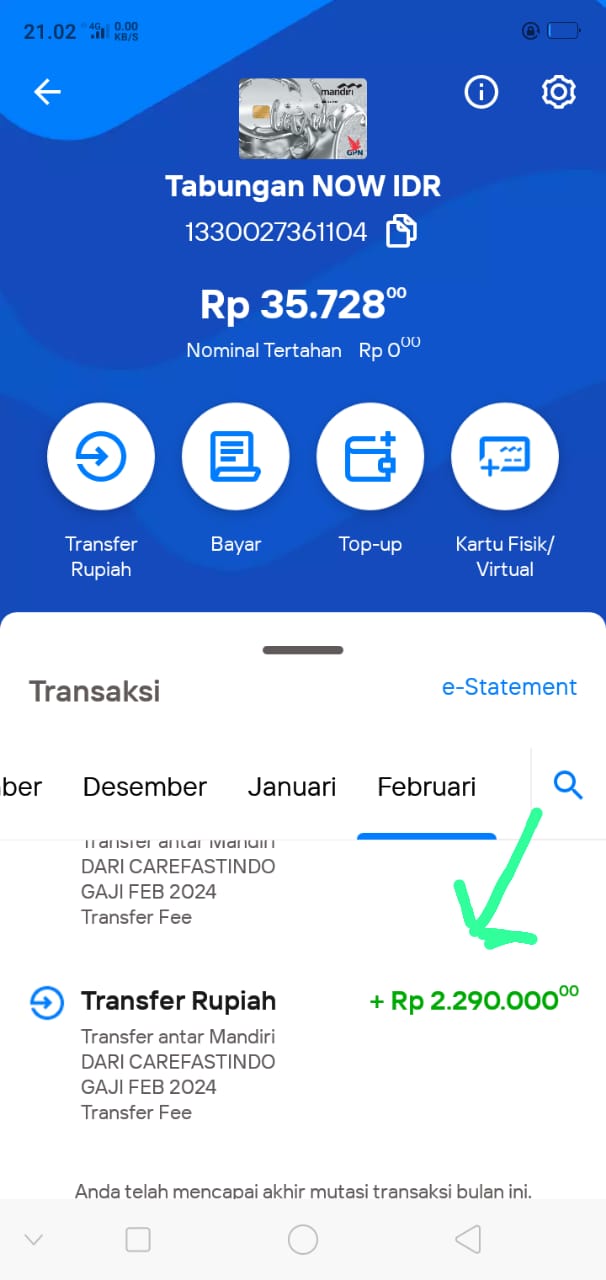Go back using the top arrow
Viewport: 606px width, 1280px height.
(47, 92)
